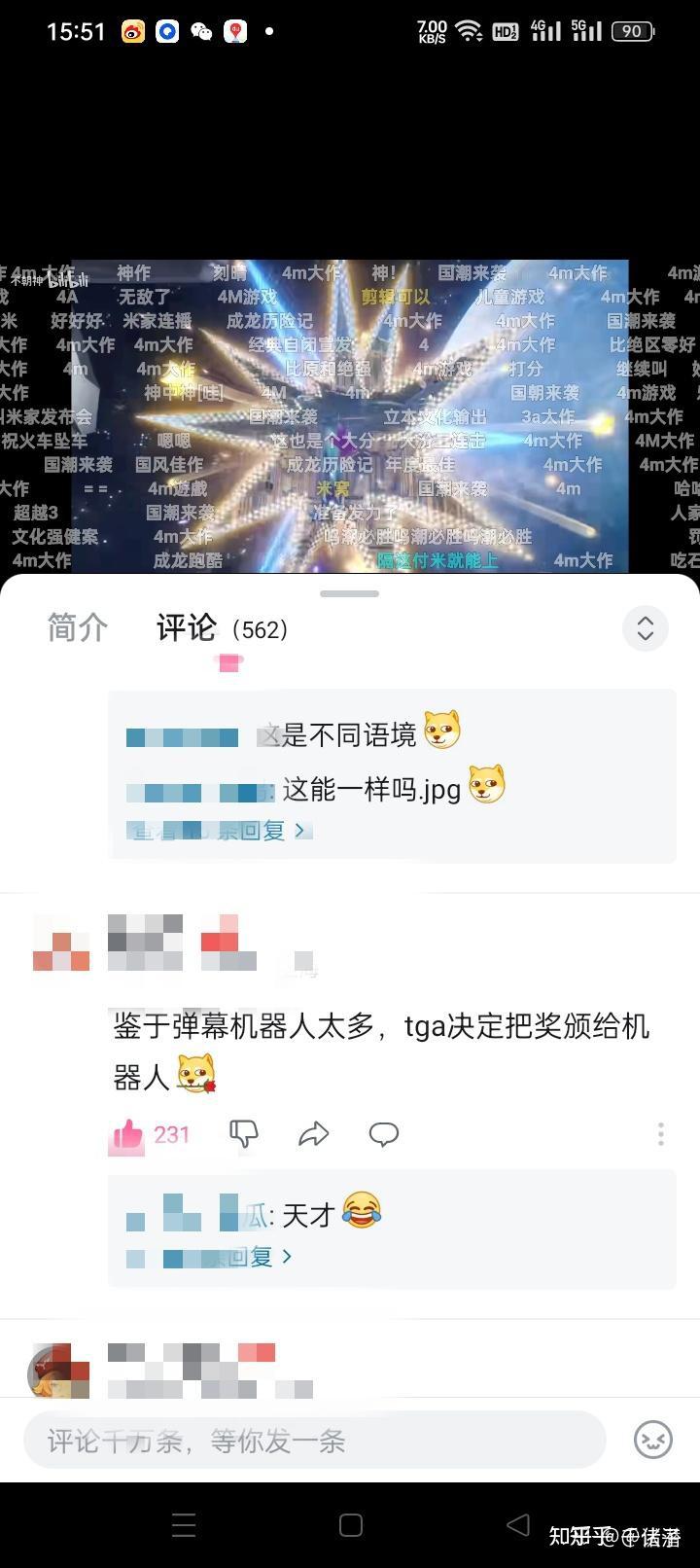Like the tga机器人 comment
This screenshot has height=1568, width=700.
click(129, 1134)
